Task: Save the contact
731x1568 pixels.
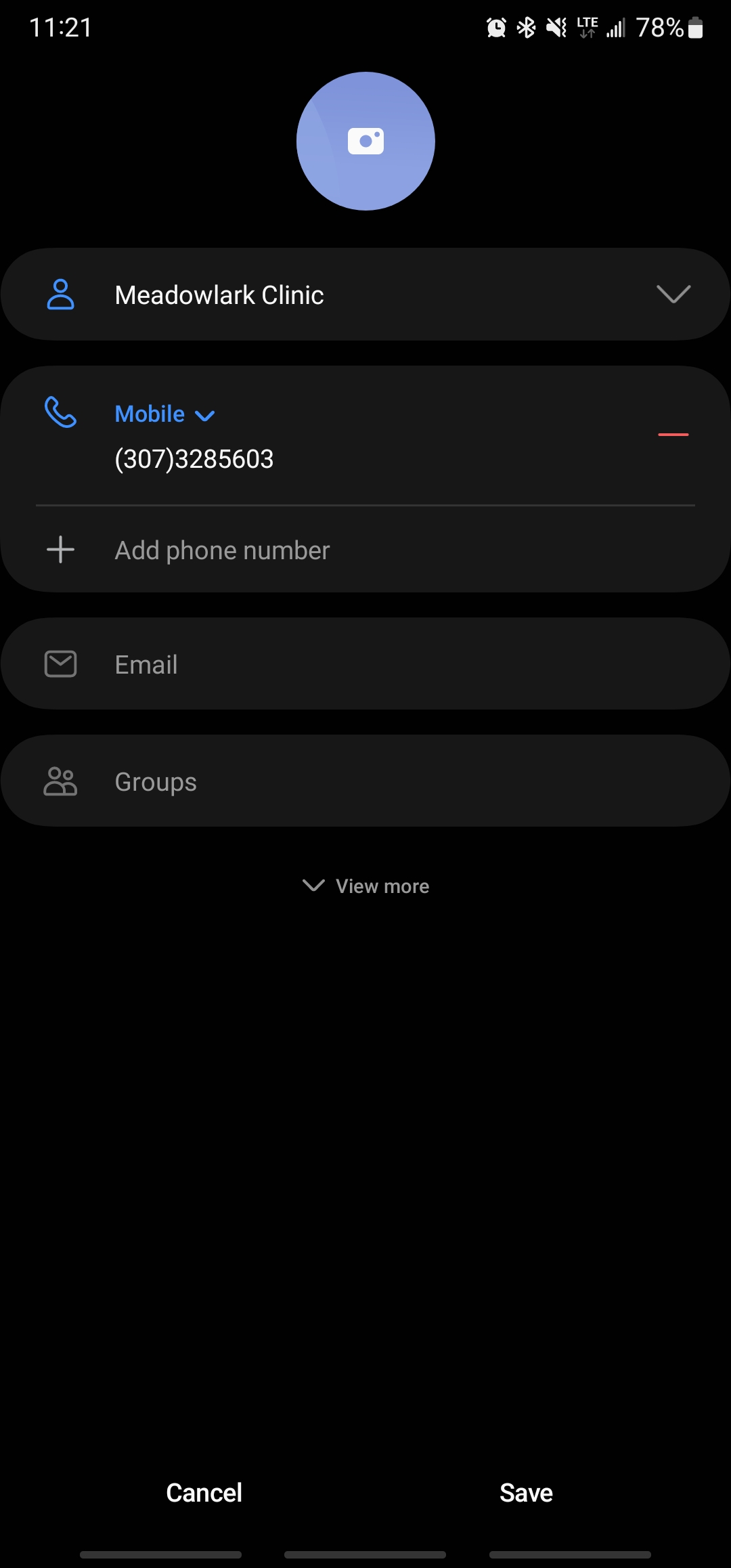Action: tap(526, 1492)
